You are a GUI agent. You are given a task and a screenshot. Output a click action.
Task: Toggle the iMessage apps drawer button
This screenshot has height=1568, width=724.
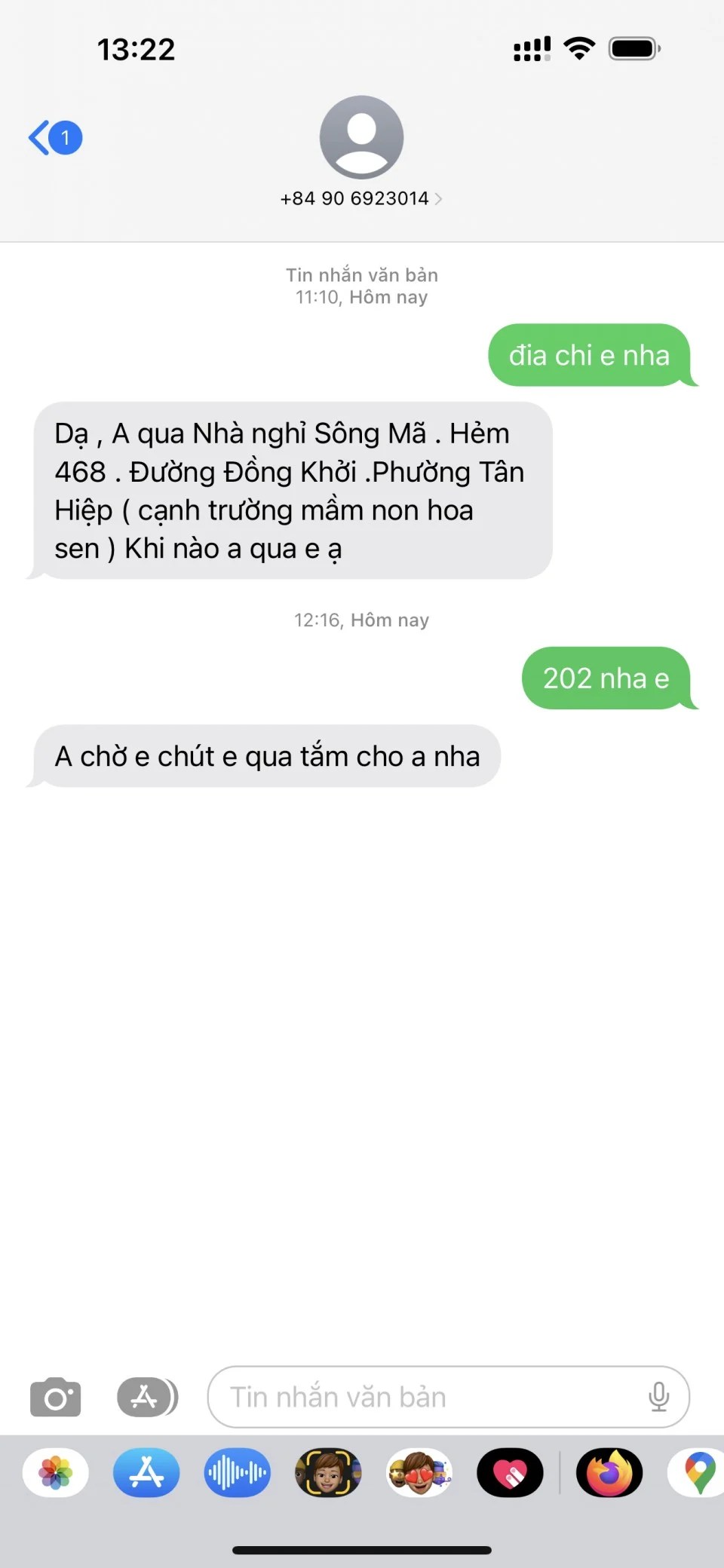click(x=147, y=1398)
